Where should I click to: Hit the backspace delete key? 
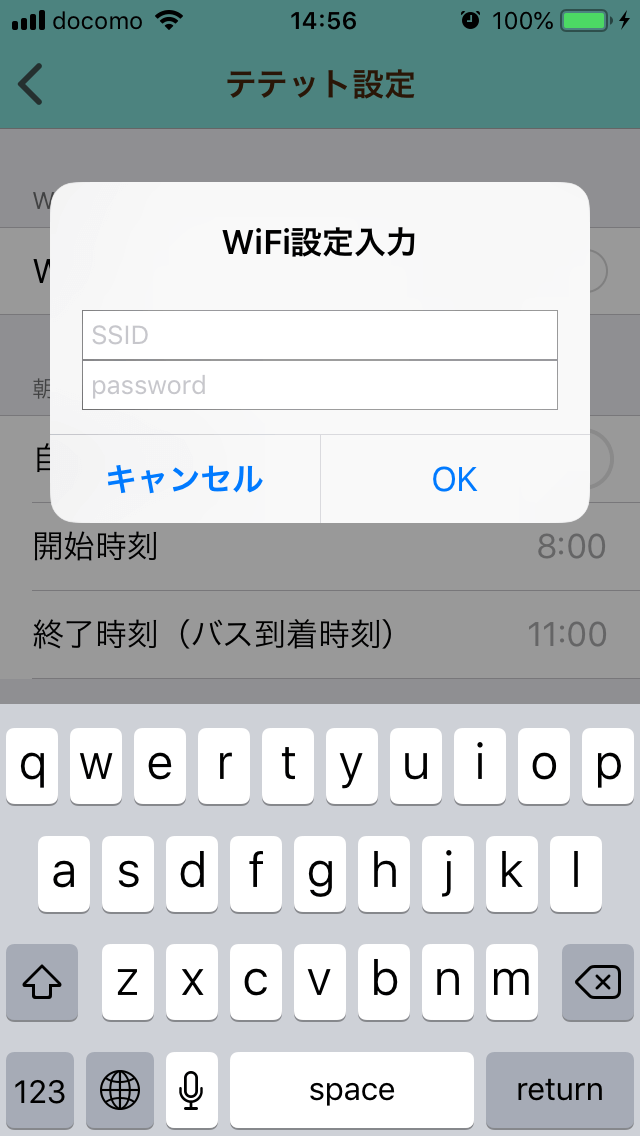598,982
